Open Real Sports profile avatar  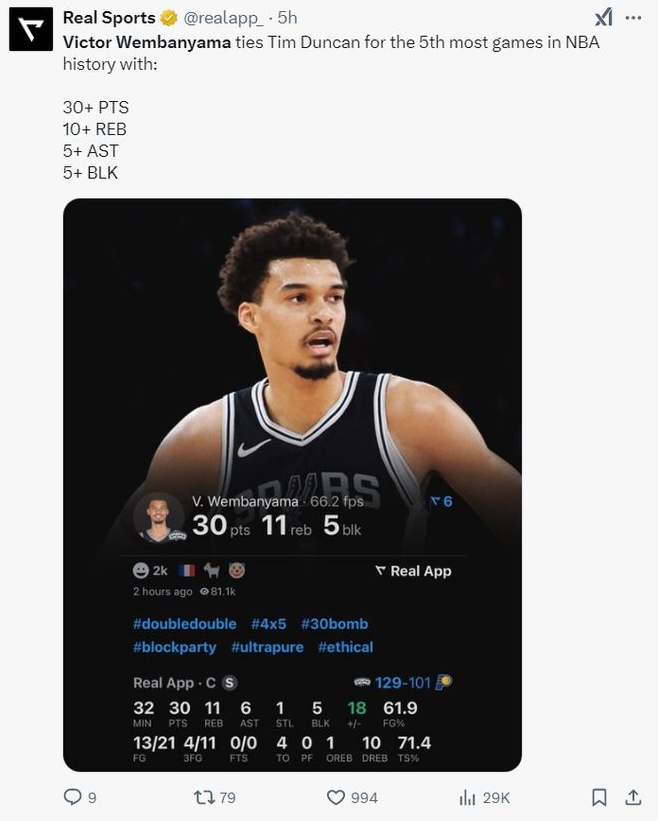click(x=30, y=29)
